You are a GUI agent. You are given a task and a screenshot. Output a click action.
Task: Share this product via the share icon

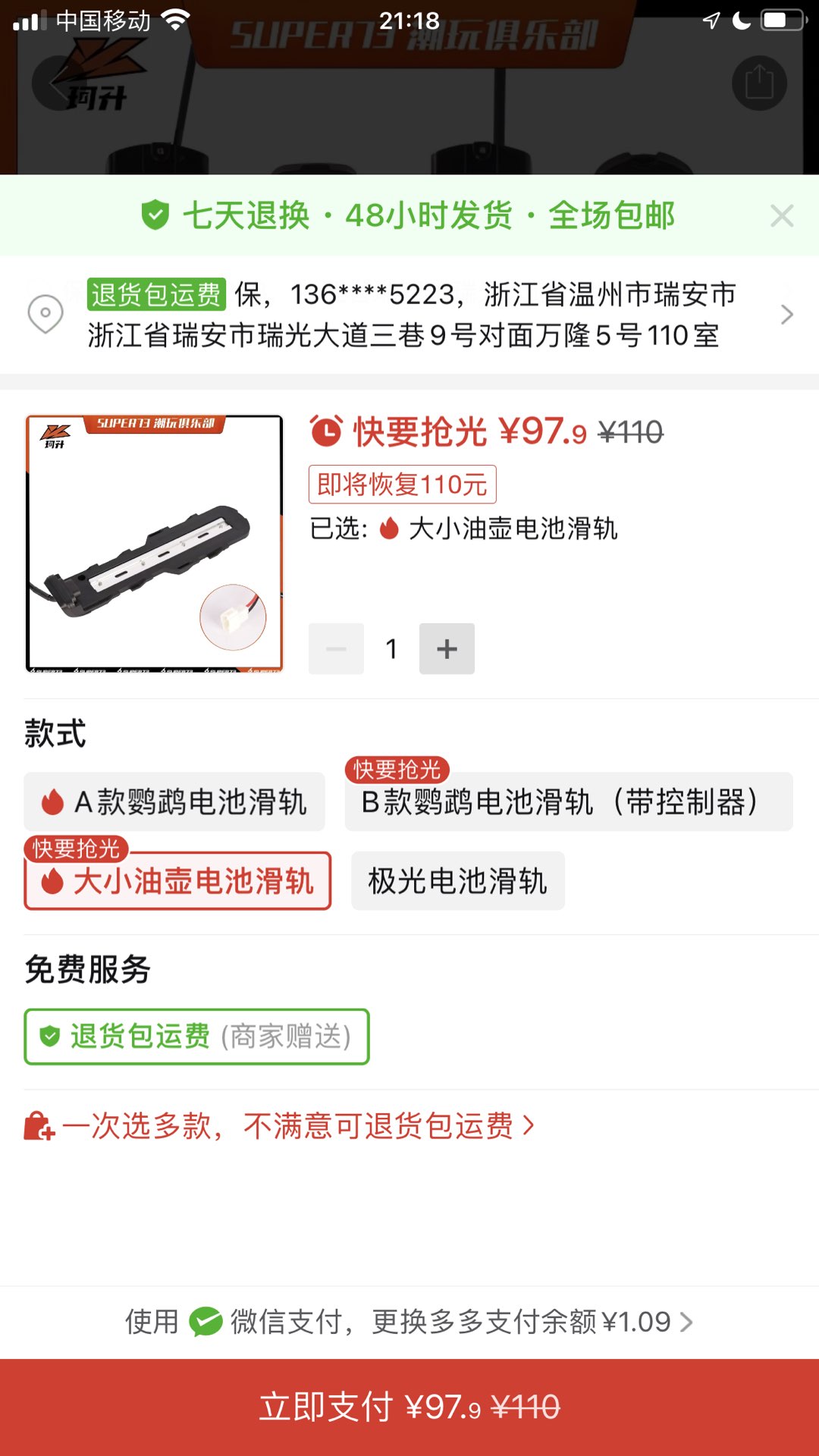759,83
